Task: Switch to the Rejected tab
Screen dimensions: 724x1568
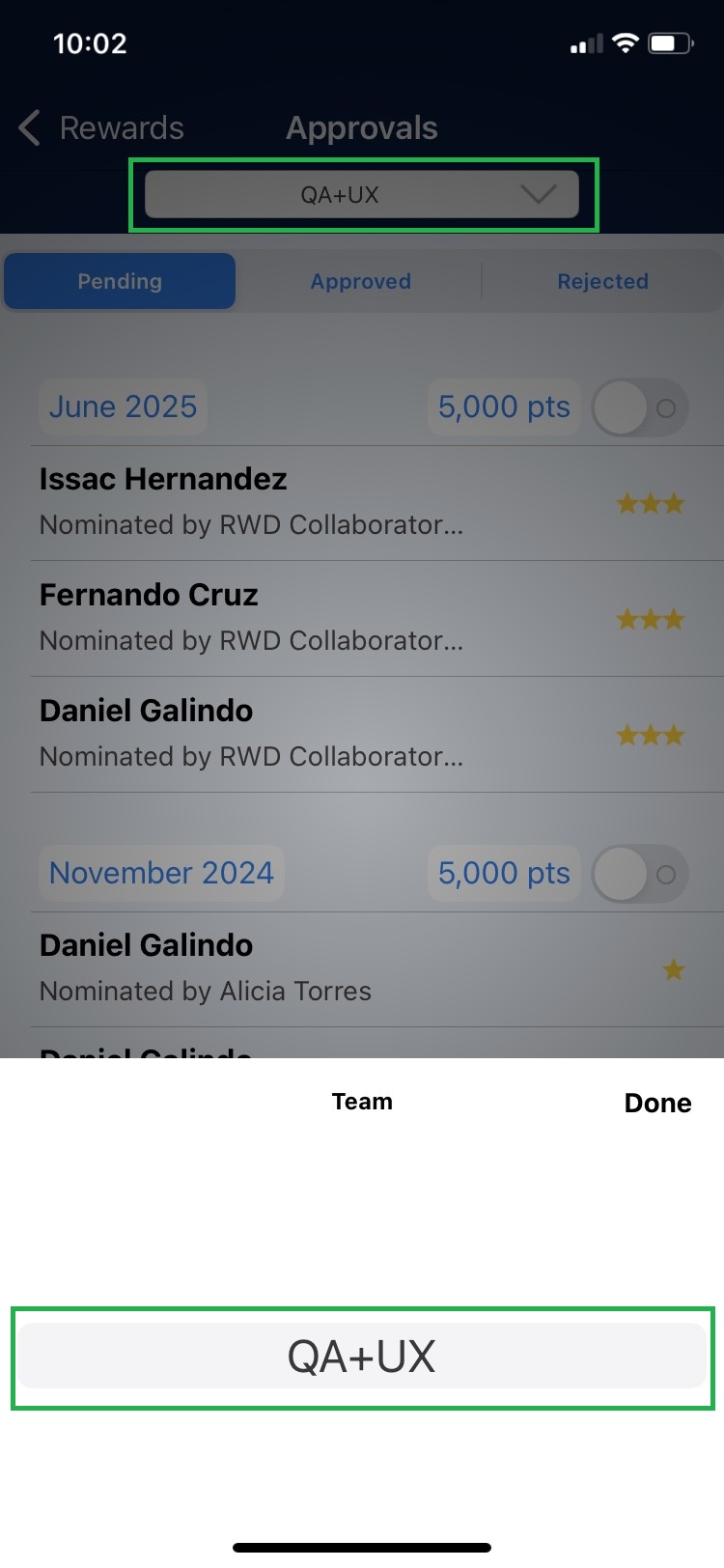Action: (602, 281)
